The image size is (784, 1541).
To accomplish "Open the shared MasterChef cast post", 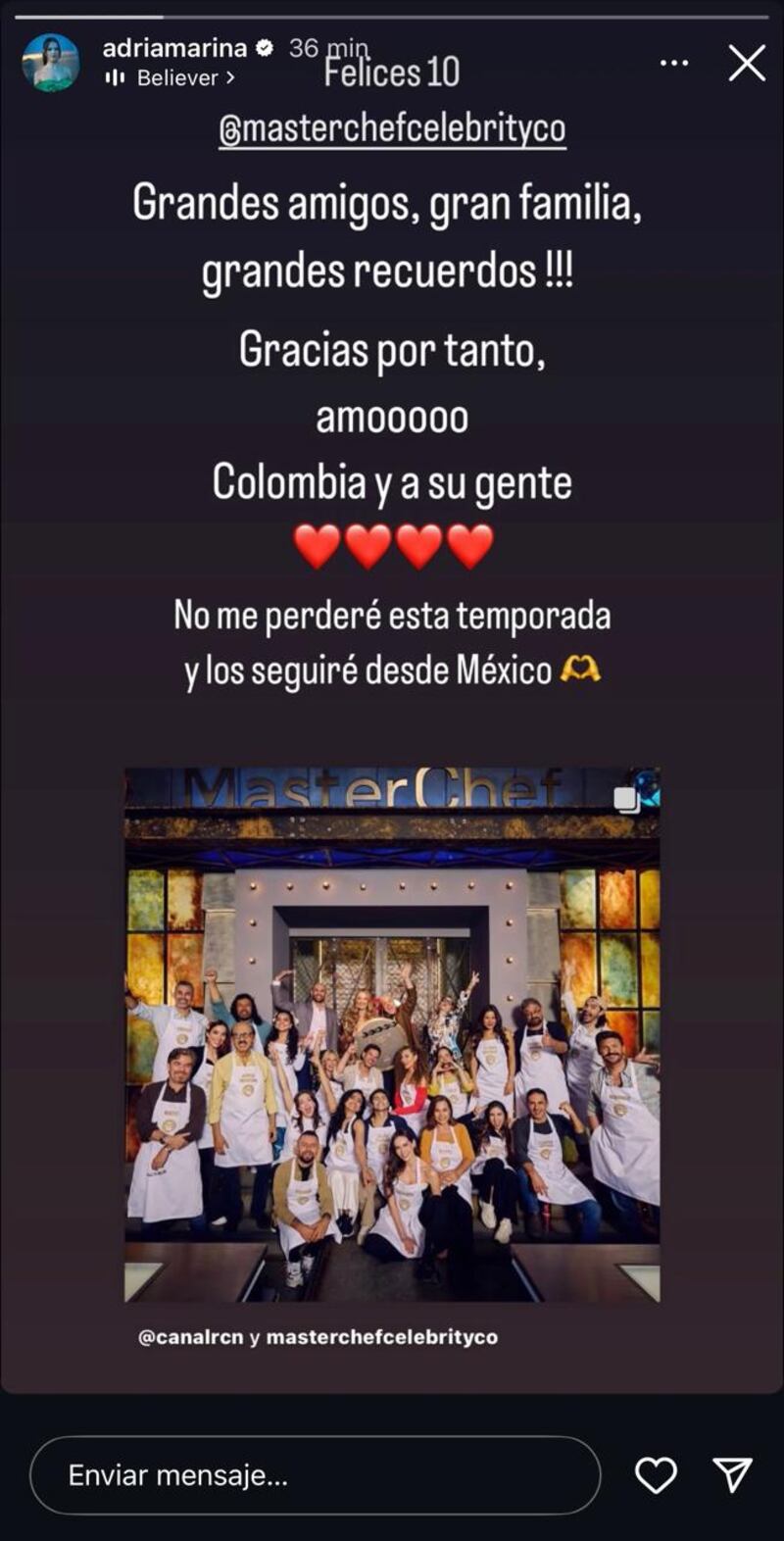I will coord(392,1034).
